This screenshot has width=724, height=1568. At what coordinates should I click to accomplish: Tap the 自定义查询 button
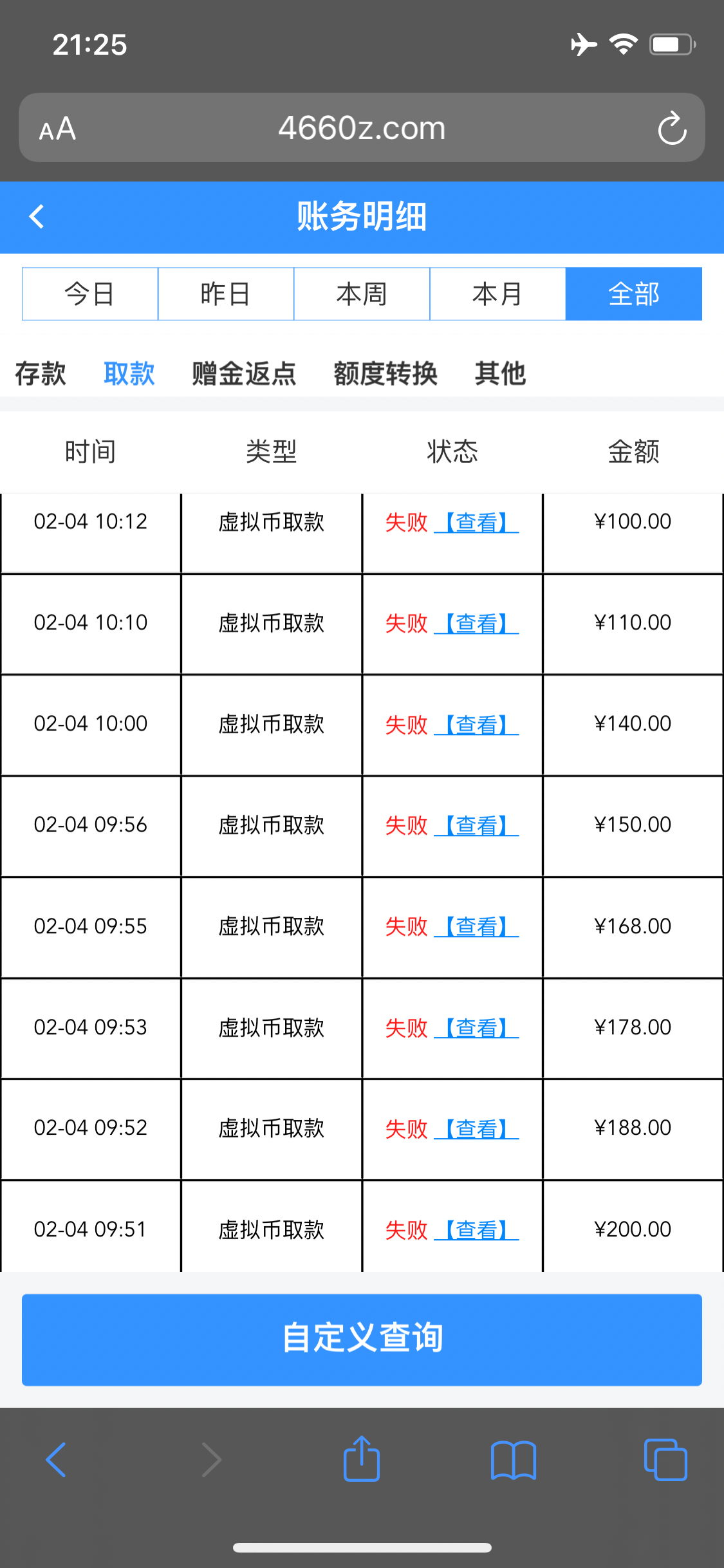[x=362, y=1339]
